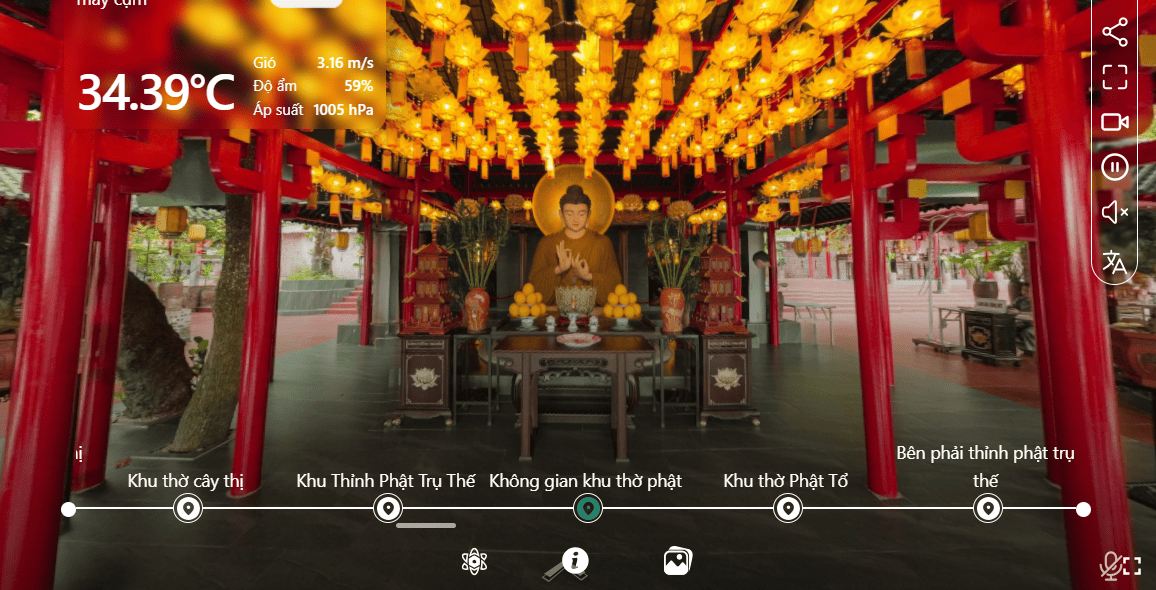Viewport: 1156px width, 590px height.
Task: Change the language with translate icon
Action: (x=1114, y=262)
